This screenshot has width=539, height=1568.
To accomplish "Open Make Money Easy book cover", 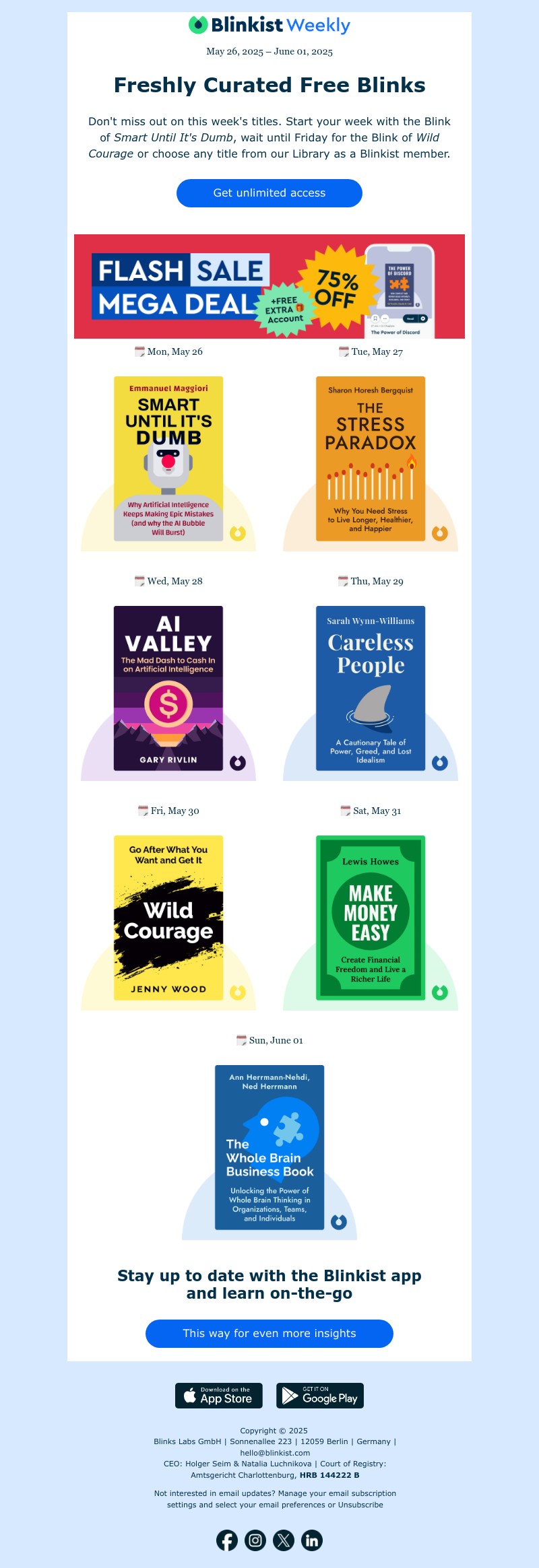I will tap(371, 918).
